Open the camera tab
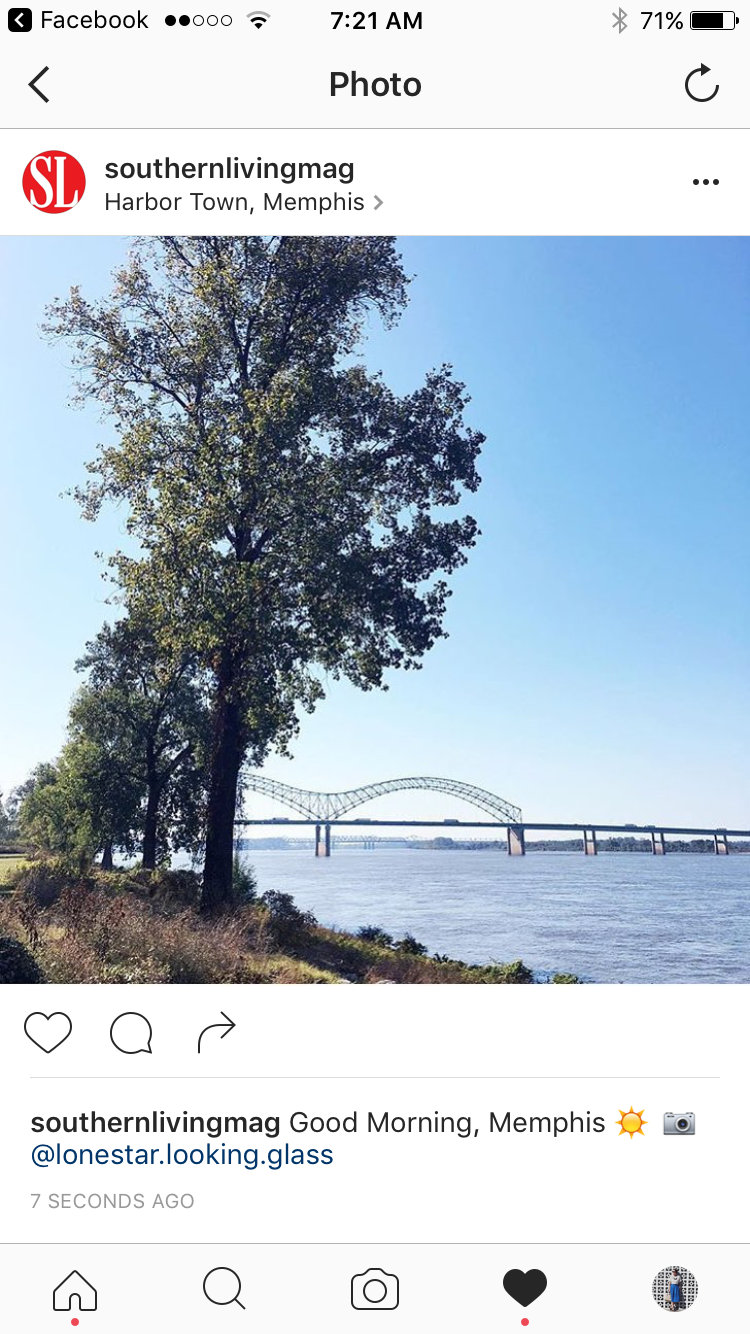This screenshot has width=750, height=1334. click(375, 1290)
